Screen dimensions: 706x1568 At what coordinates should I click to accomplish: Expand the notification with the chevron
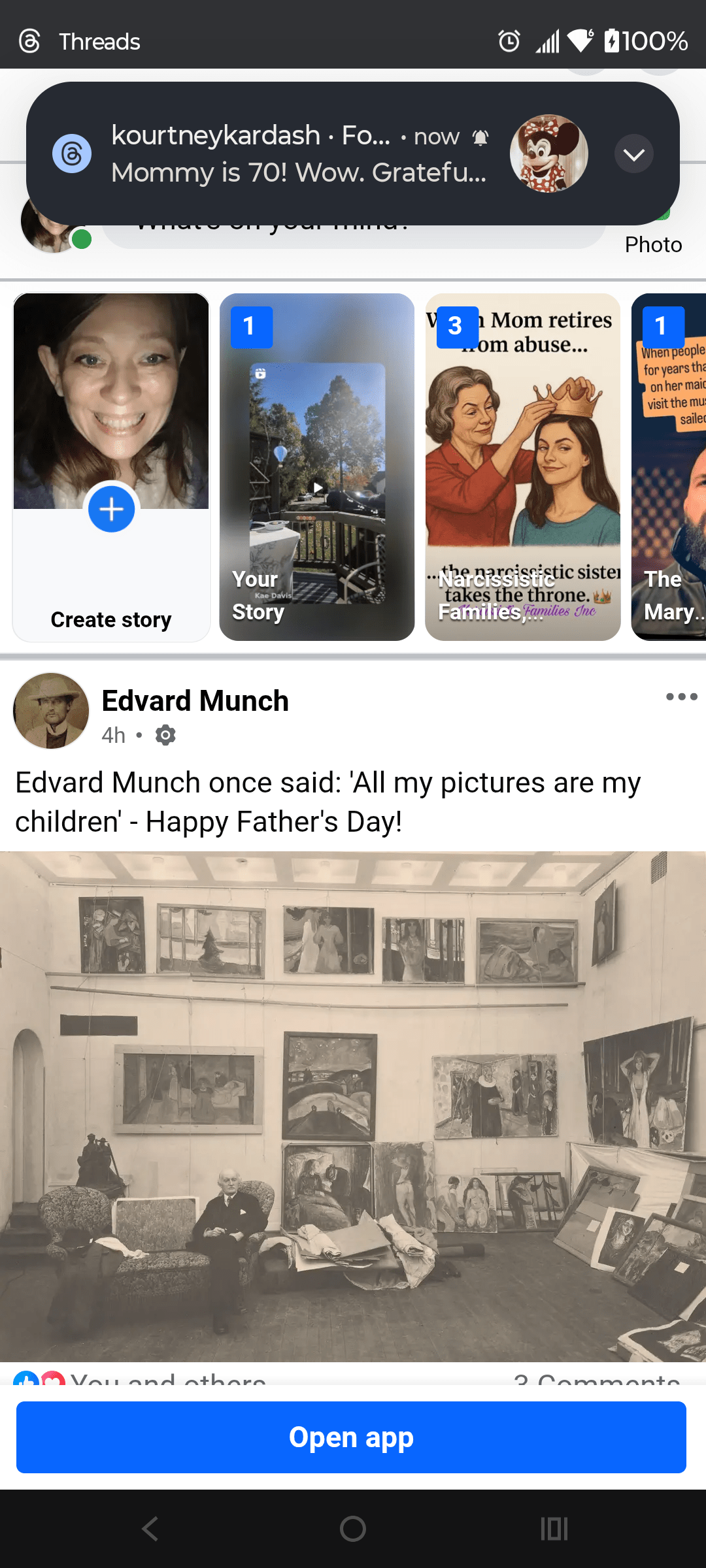[633, 154]
